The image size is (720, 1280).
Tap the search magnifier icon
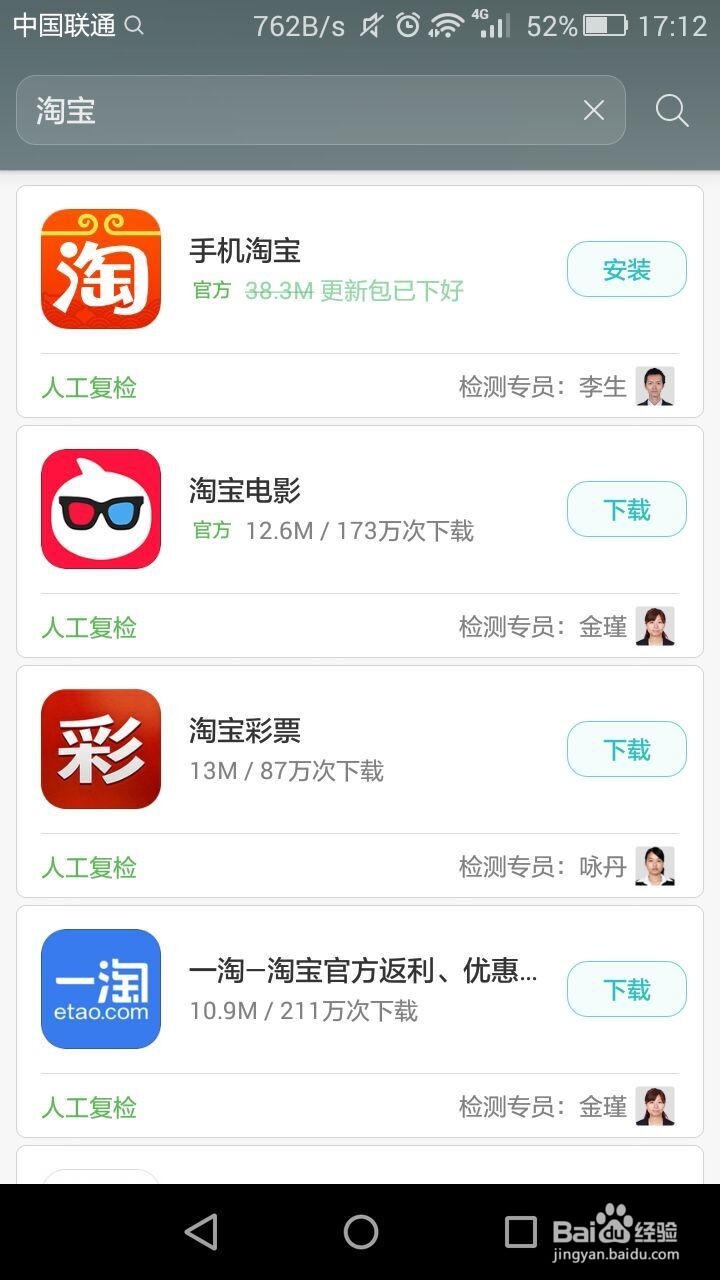[x=671, y=110]
